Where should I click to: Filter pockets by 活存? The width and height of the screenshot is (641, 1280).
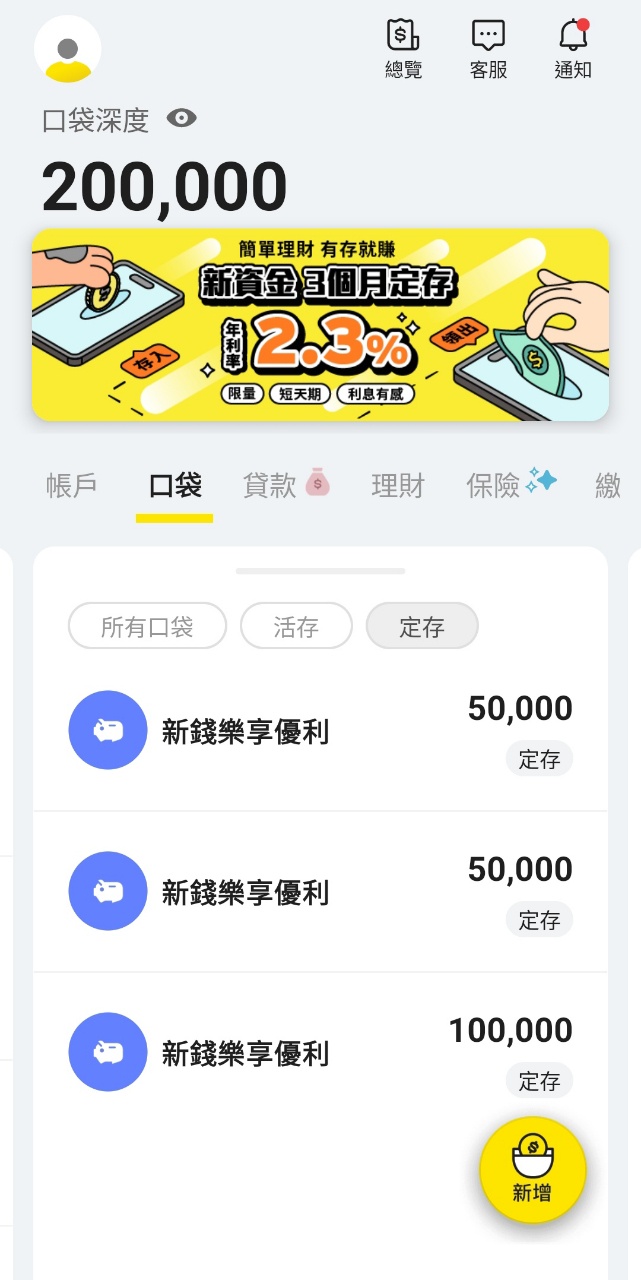pyautogui.click(x=296, y=627)
